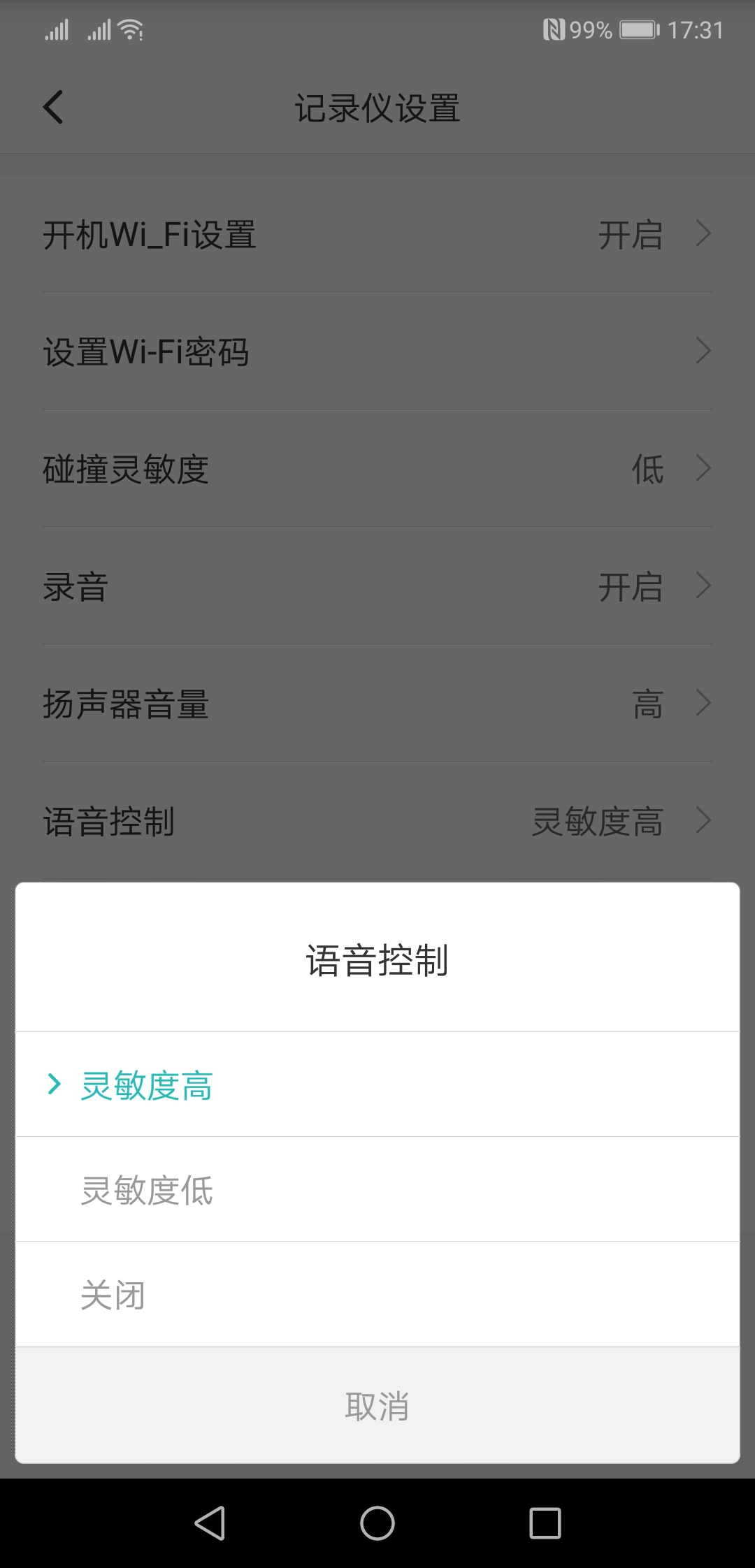Open 录音 setting
This screenshot has width=755, height=1568.
pyautogui.click(x=377, y=586)
